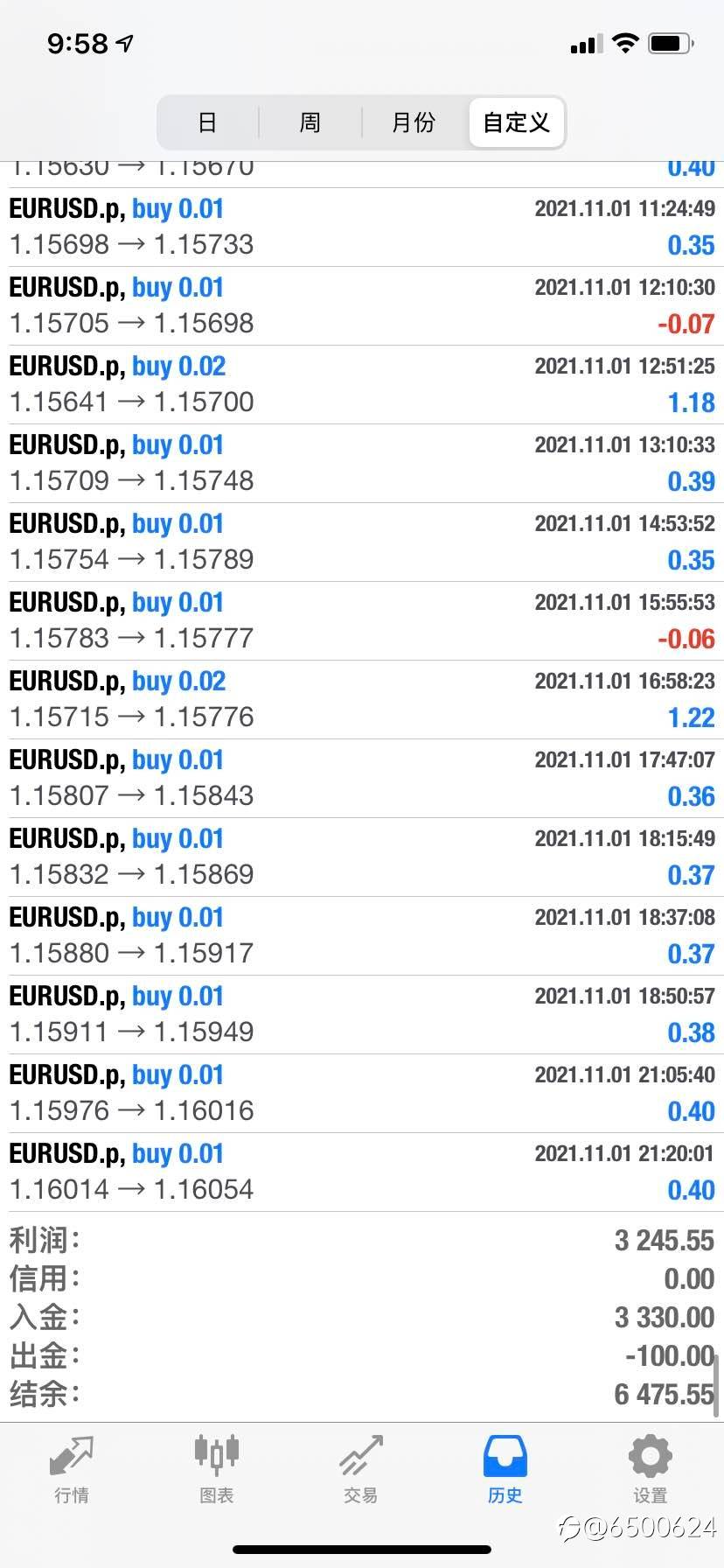Show details of the 21:20:01 trade
This screenshot has height=1568, width=724.
click(x=362, y=1172)
